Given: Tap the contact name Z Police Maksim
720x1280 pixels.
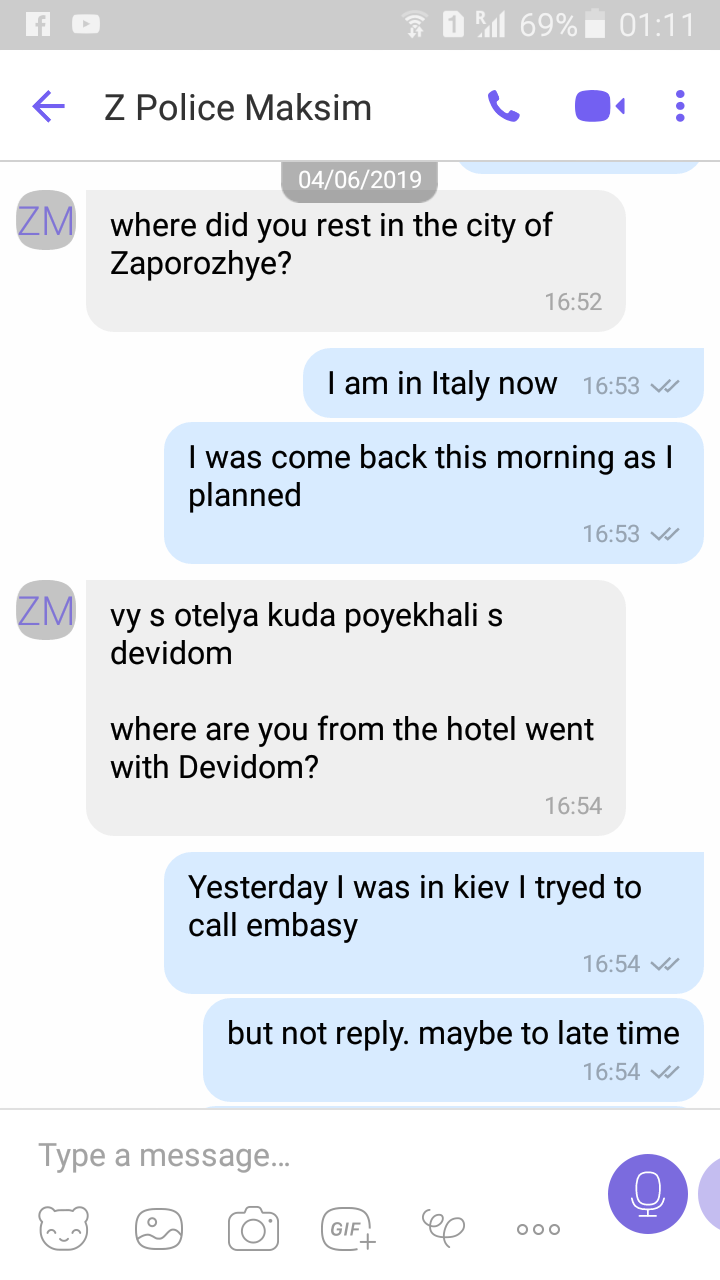Looking at the screenshot, I should click(237, 107).
